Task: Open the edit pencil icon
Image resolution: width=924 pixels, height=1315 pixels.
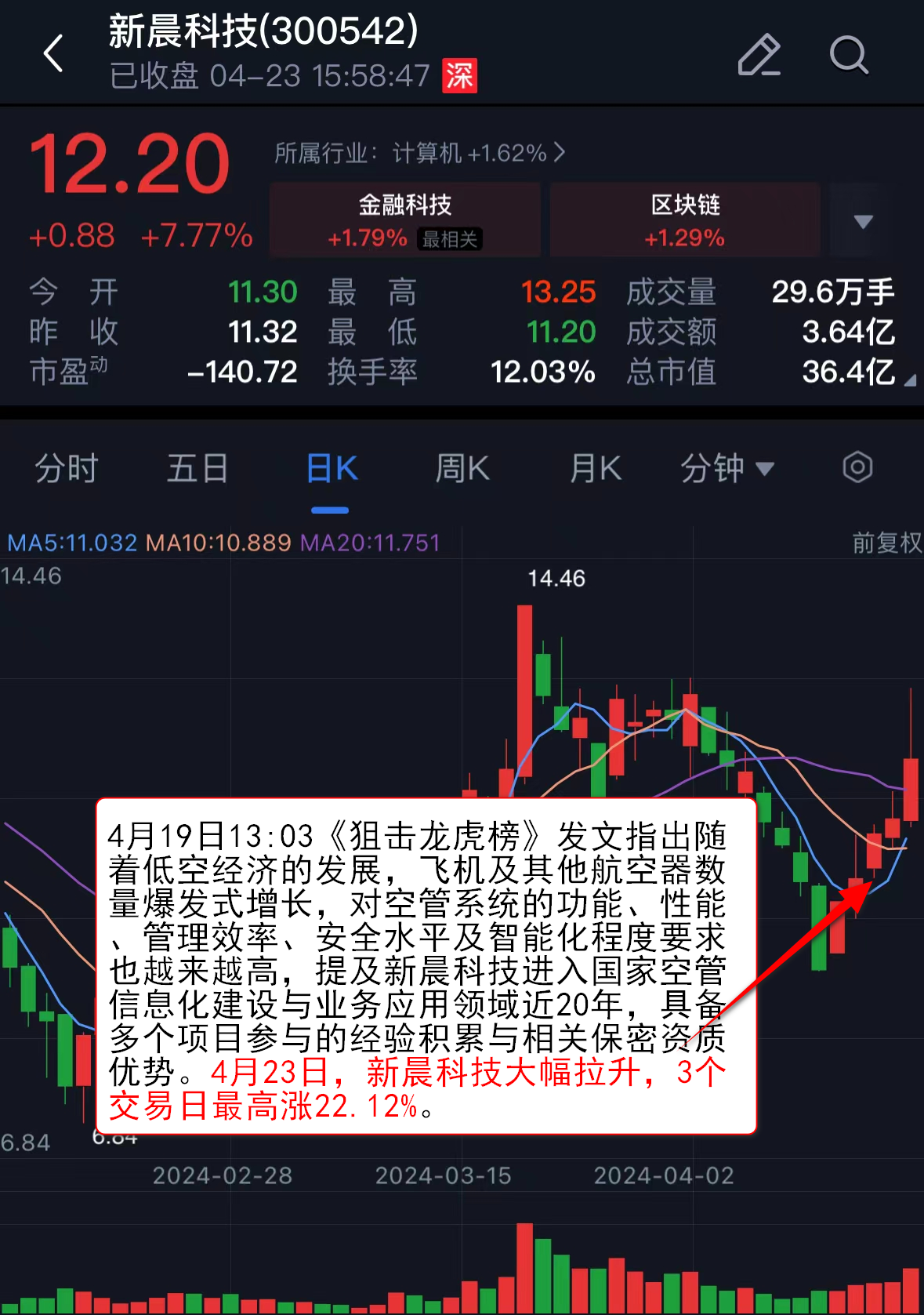Action: (x=759, y=55)
